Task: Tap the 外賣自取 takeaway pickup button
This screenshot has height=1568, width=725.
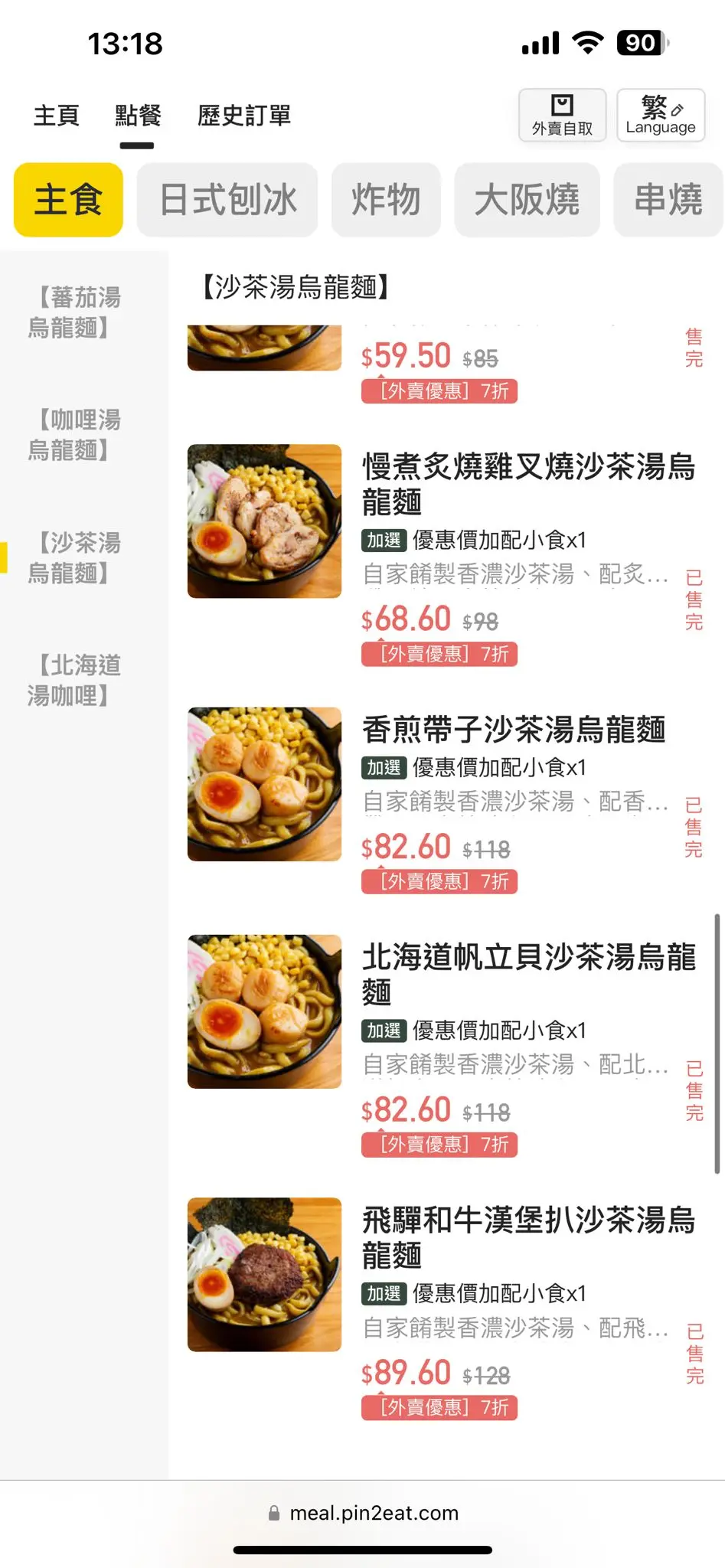Action: click(x=562, y=116)
